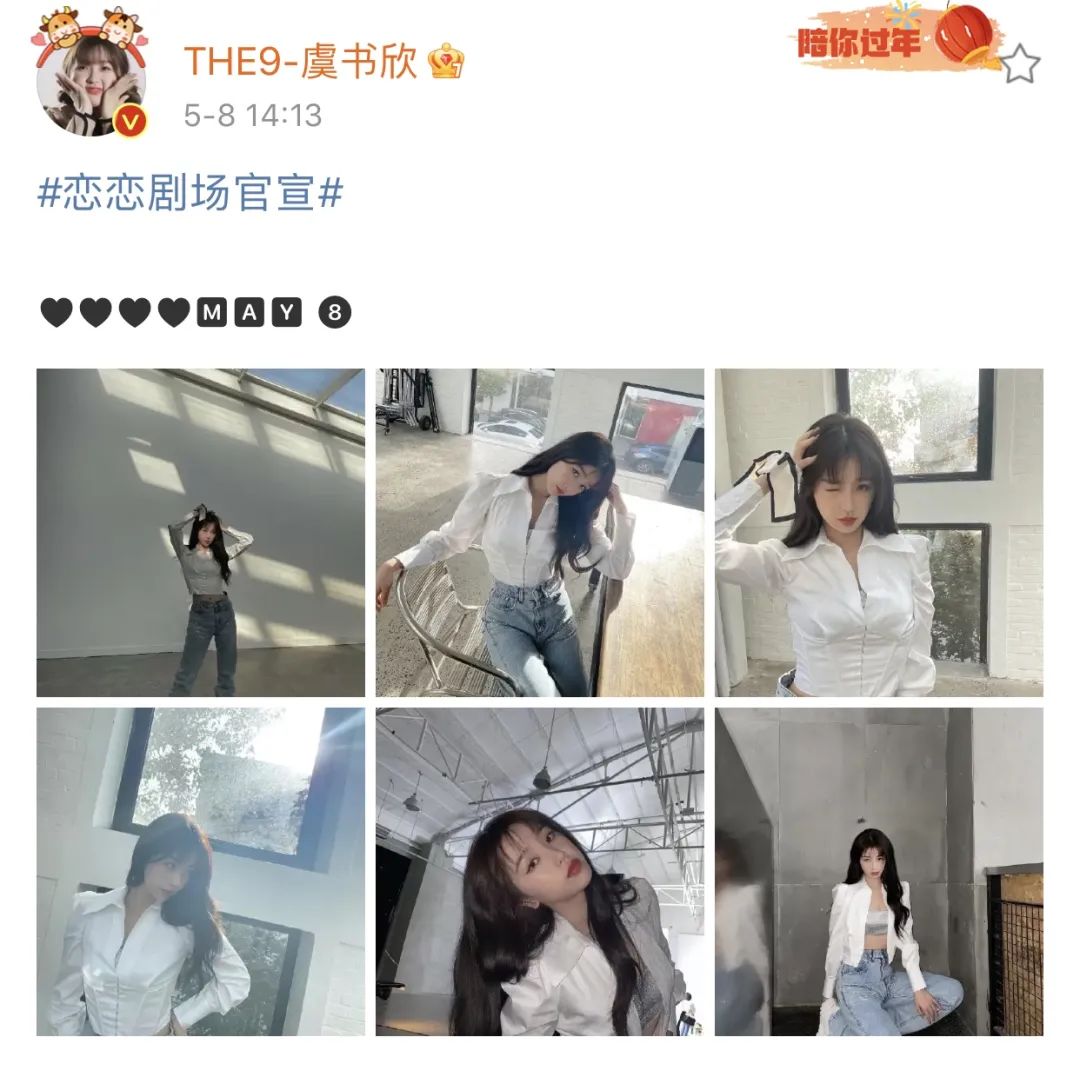Open close-up photo under warehouse ceiling
This screenshot has height=1077, width=1080.
click(x=539, y=871)
